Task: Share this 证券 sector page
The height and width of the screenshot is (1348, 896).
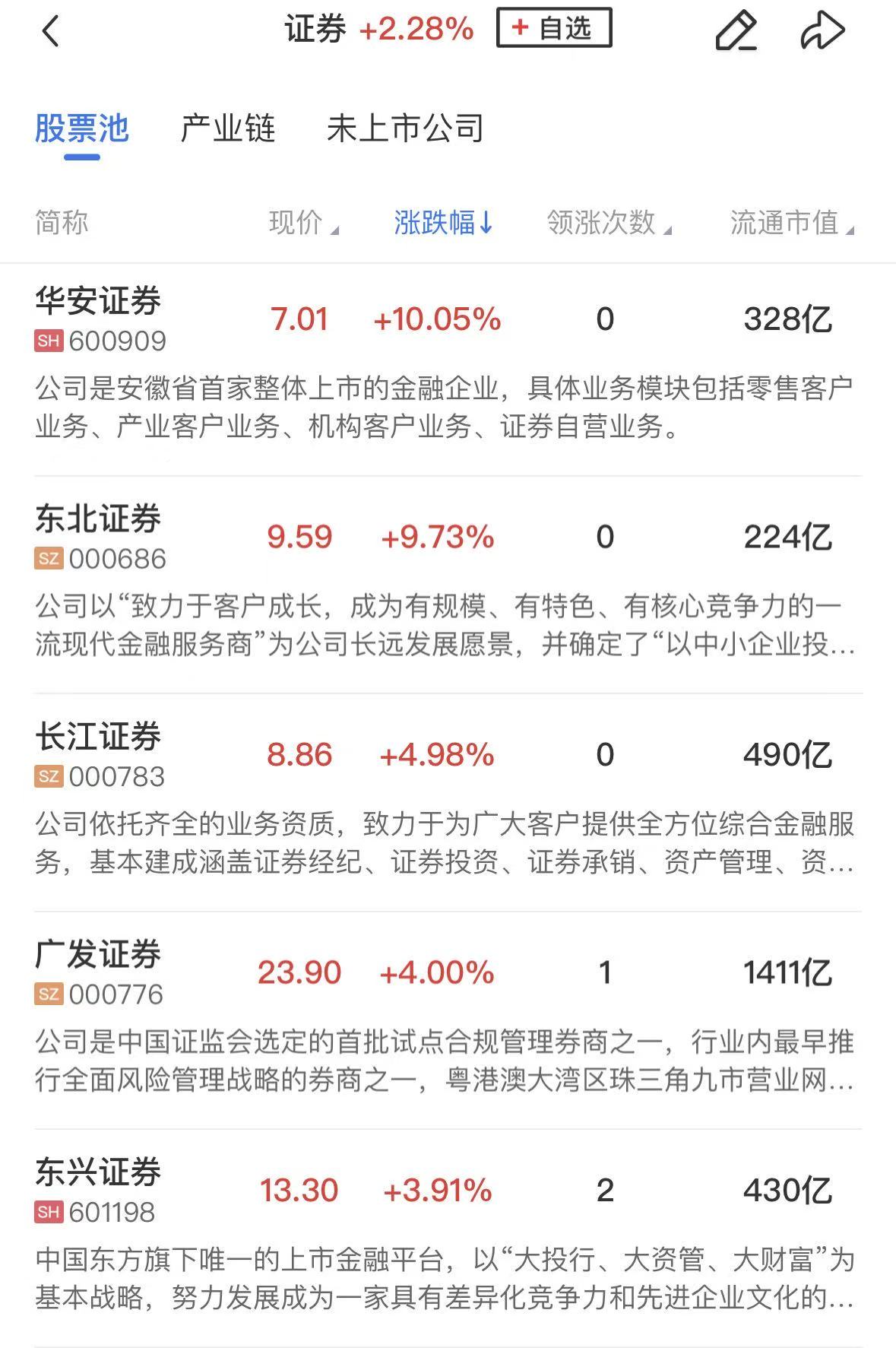Action: [822, 31]
